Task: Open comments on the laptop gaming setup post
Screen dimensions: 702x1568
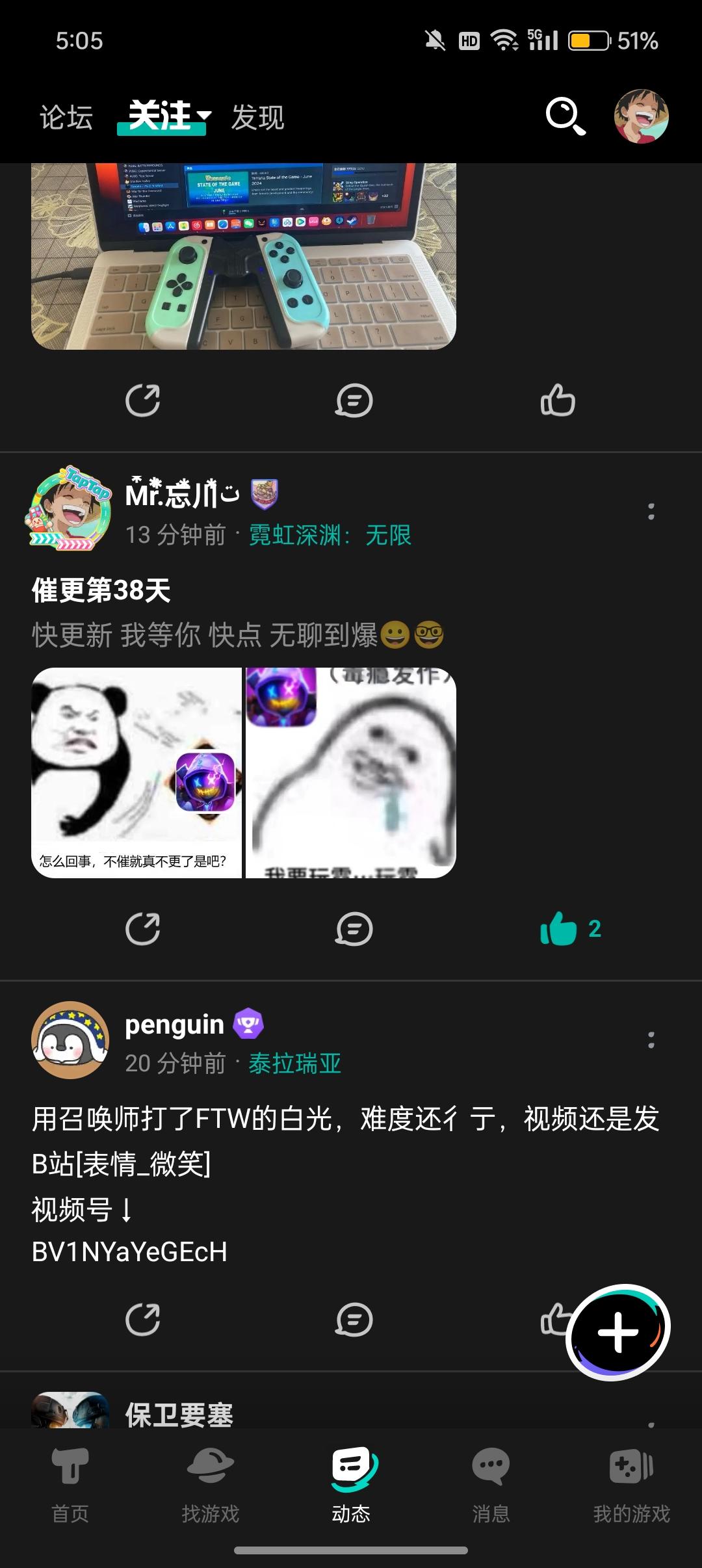Action: [x=352, y=400]
